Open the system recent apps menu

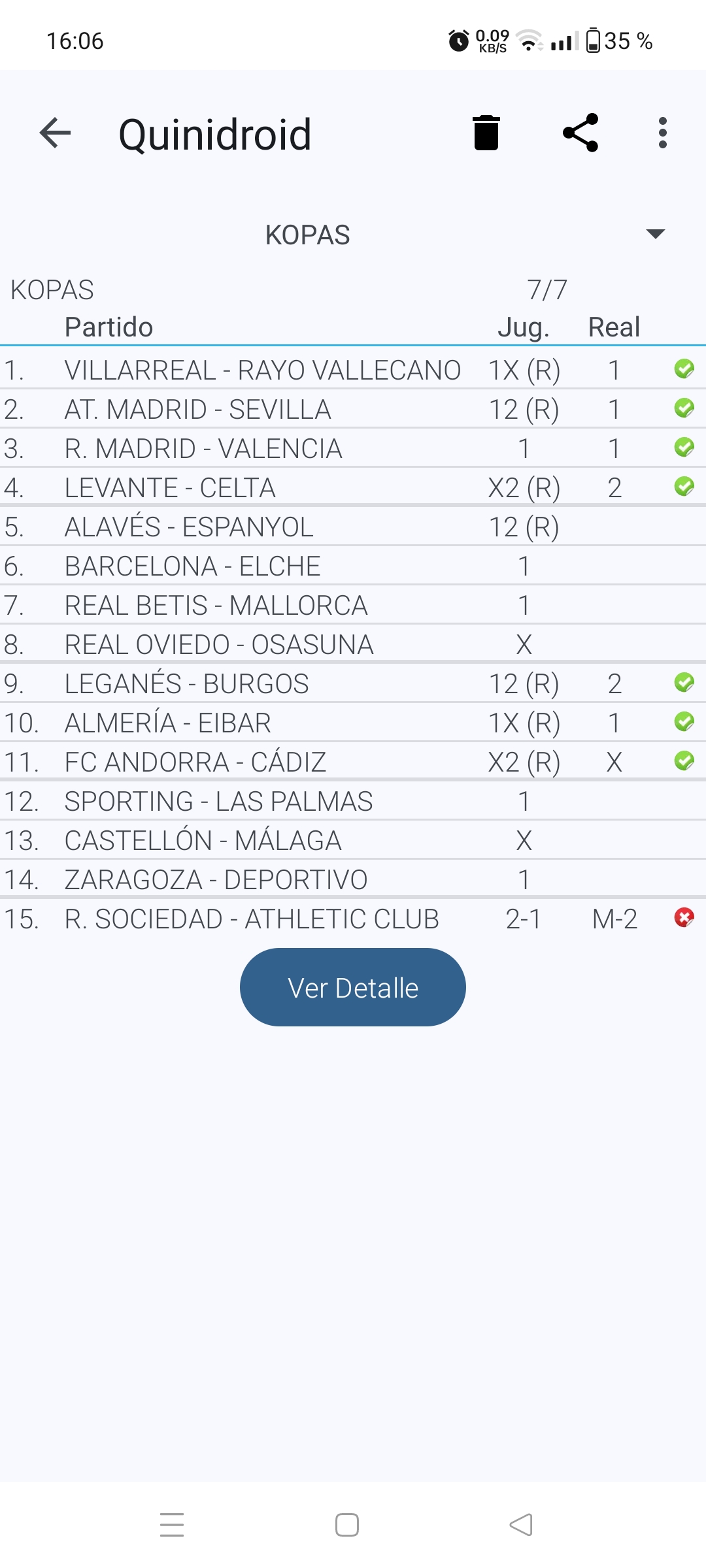[172, 1526]
